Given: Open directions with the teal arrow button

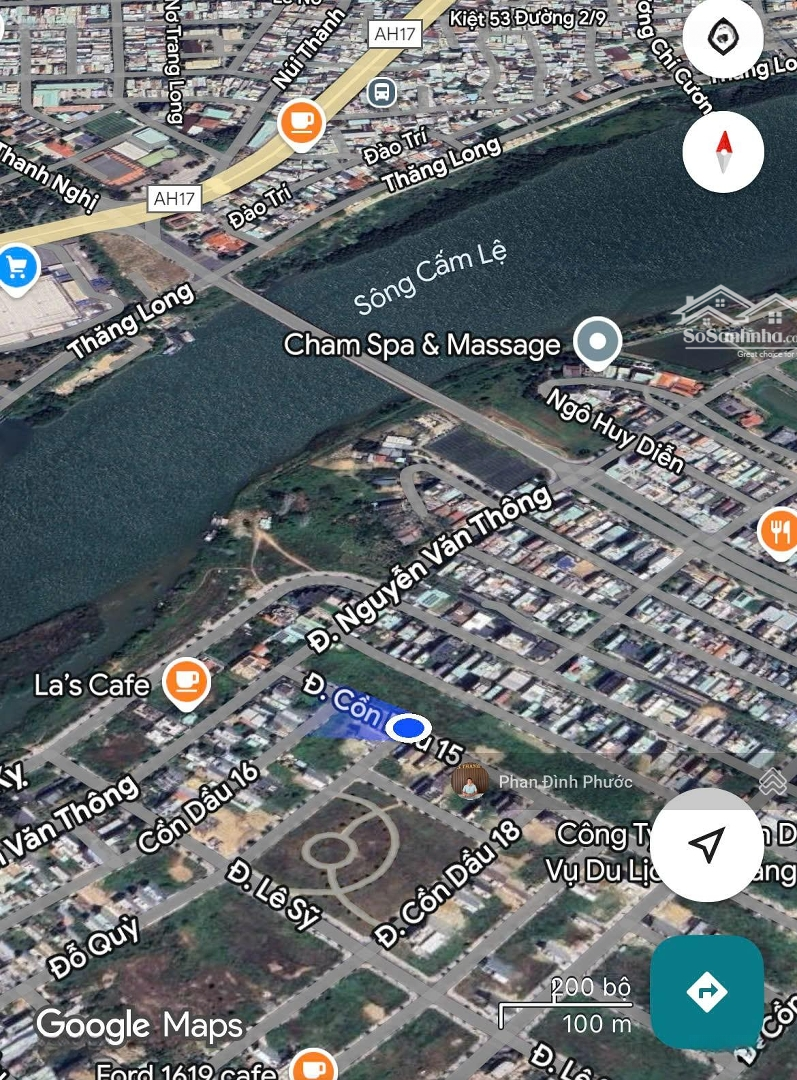Looking at the screenshot, I should 707,991.
